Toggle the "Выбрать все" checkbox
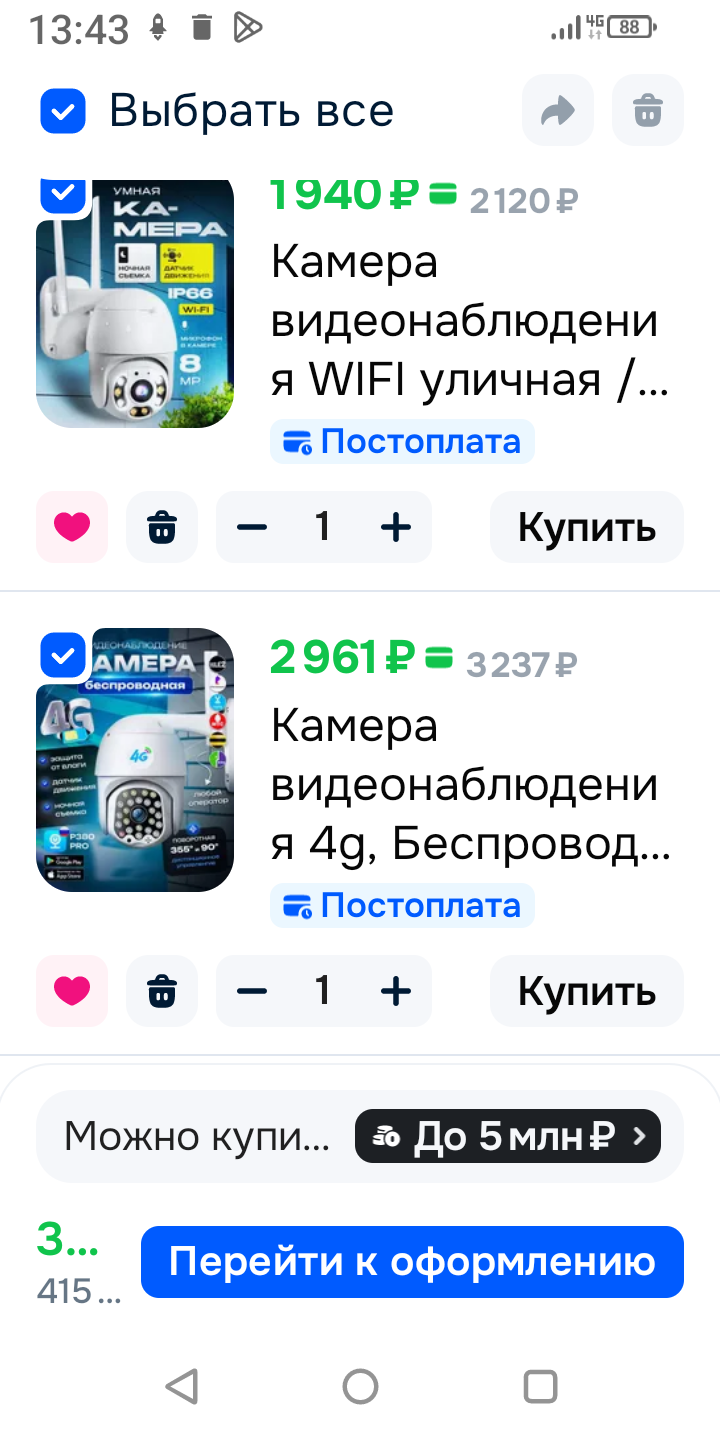Screen dimensions: 720x1440 click(x=63, y=111)
